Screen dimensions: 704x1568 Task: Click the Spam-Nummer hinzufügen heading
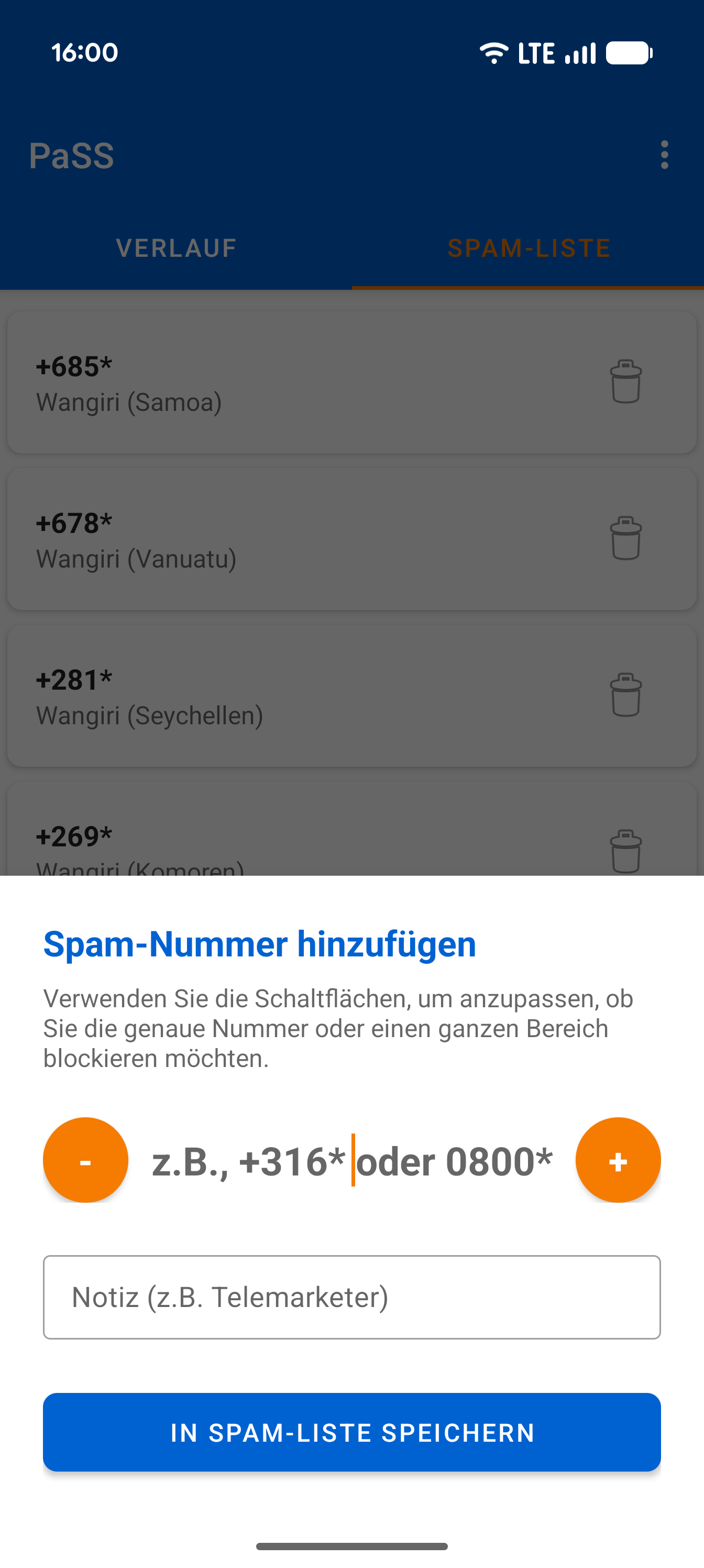[260, 944]
